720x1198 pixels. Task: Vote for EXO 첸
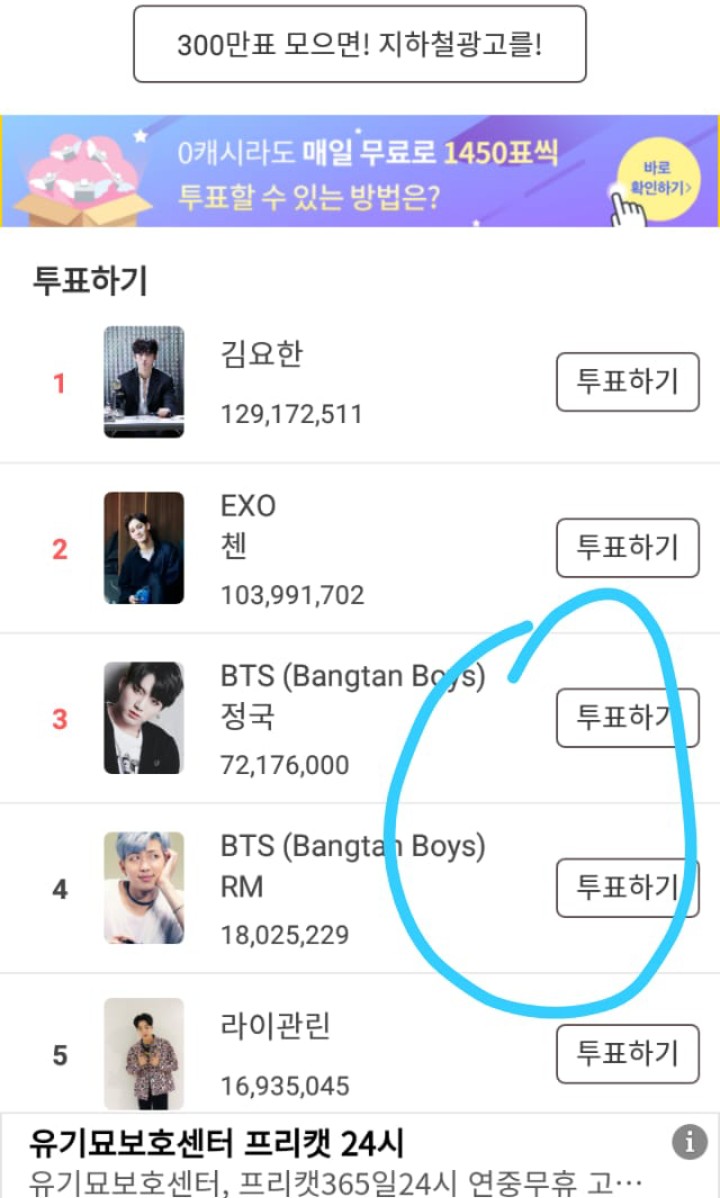pyautogui.click(x=626, y=548)
